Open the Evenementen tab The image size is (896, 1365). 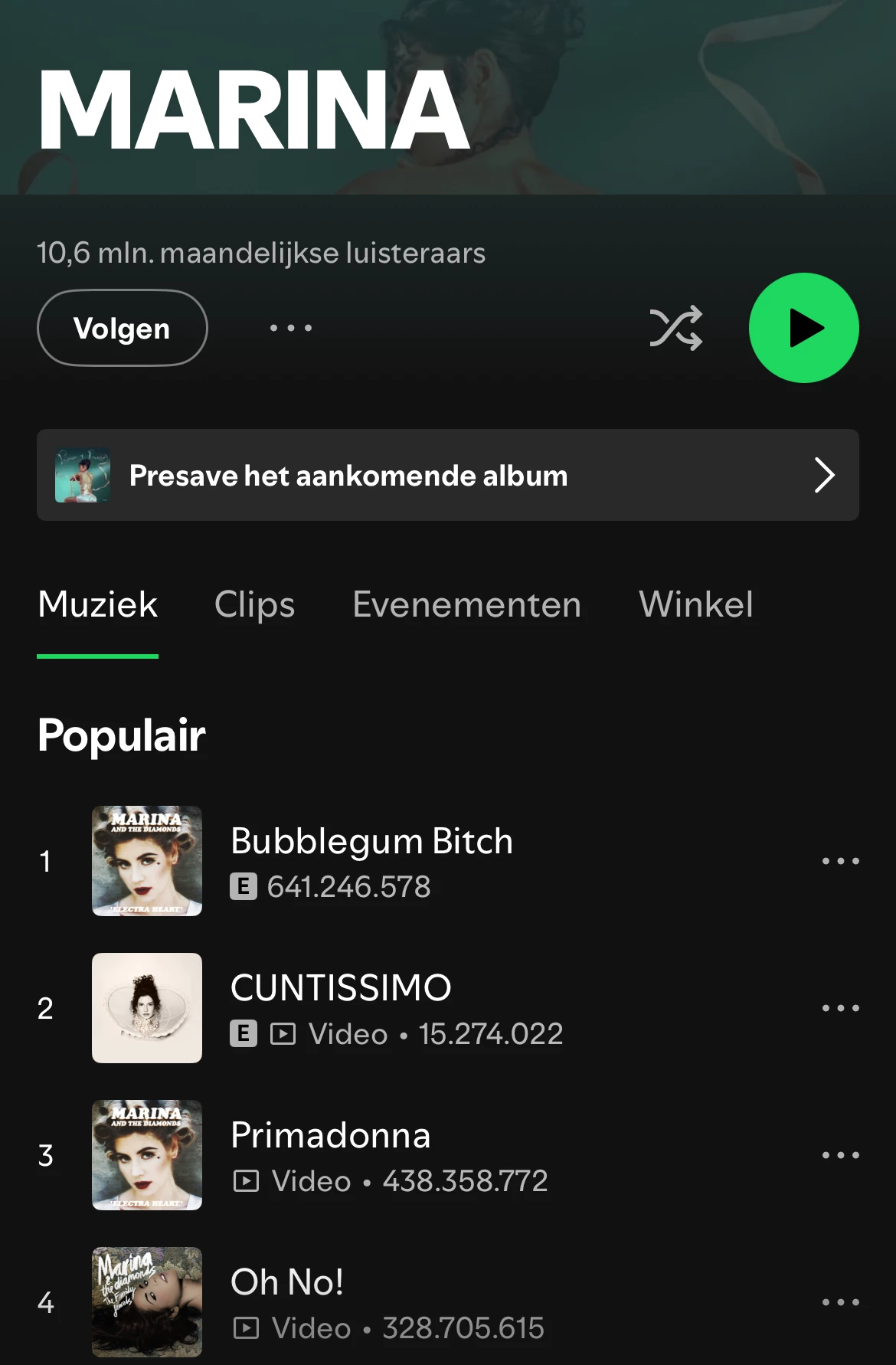click(466, 604)
